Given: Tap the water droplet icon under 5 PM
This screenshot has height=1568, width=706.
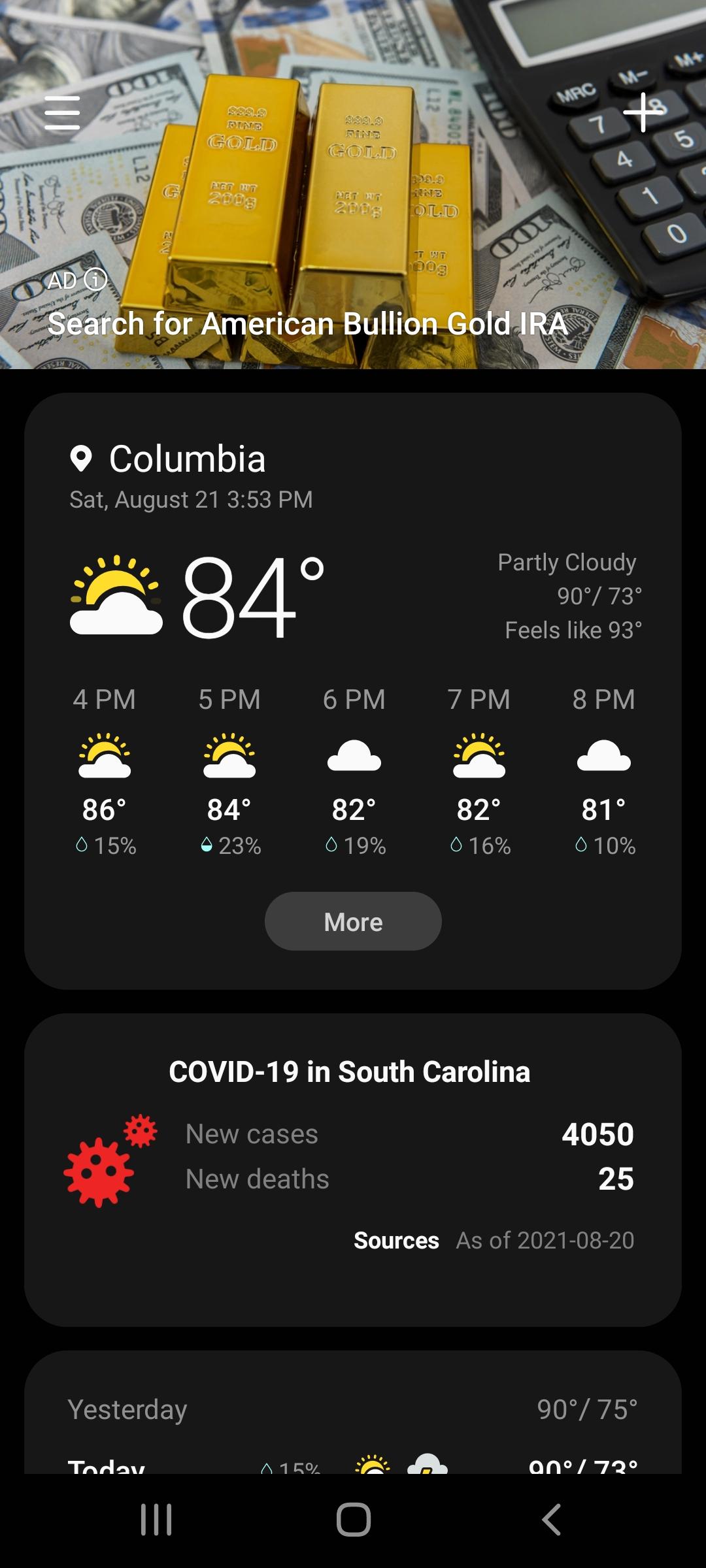Looking at the screenshot, I should [x=208, y=845].
